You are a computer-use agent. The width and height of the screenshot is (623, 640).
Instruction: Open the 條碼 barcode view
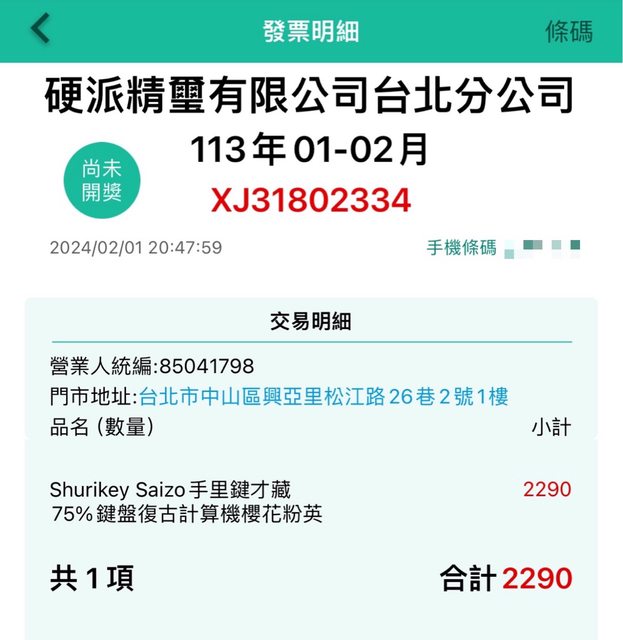click(x=568, y=31)
